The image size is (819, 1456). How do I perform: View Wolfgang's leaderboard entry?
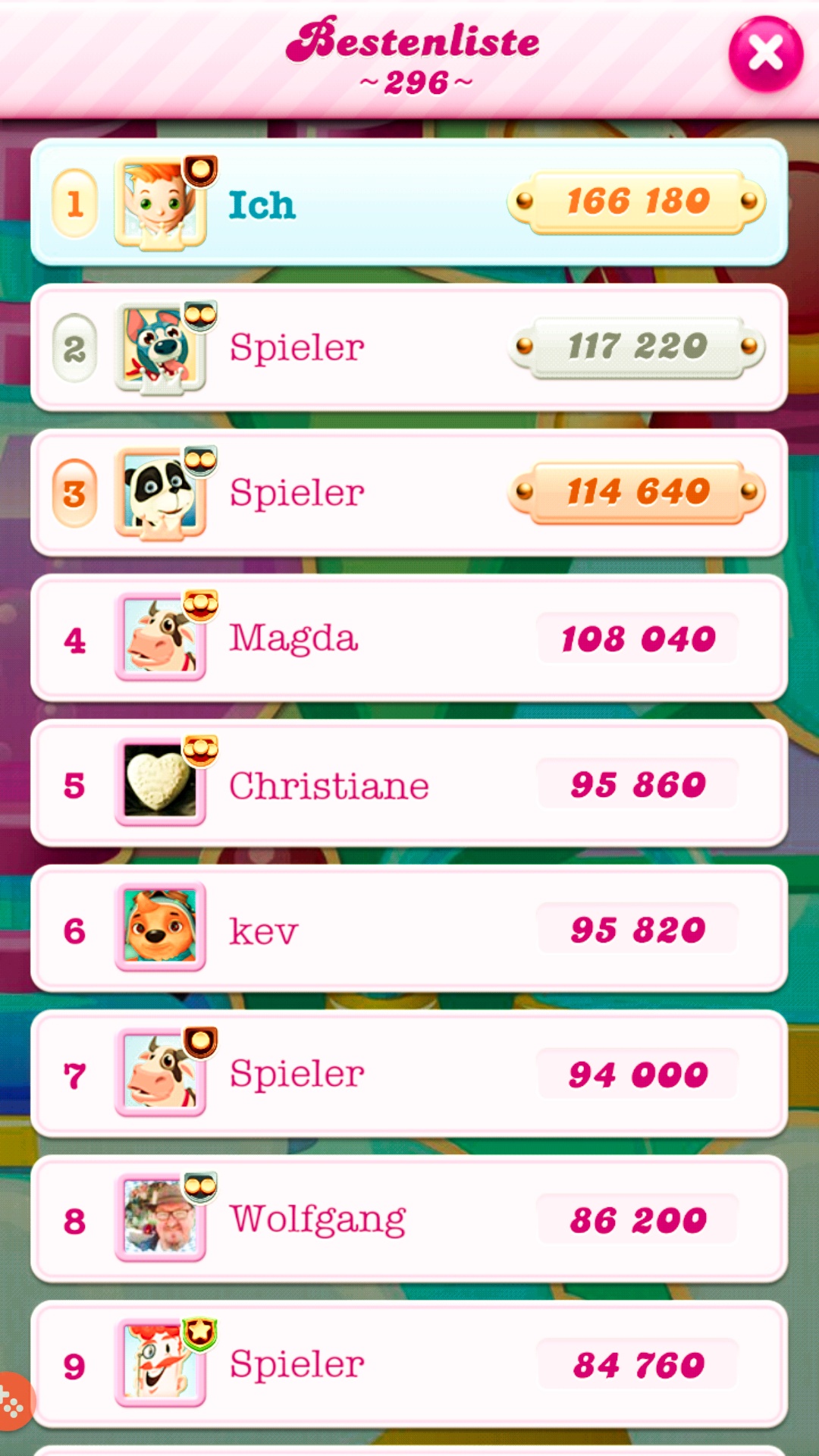tap(409, 1219)
